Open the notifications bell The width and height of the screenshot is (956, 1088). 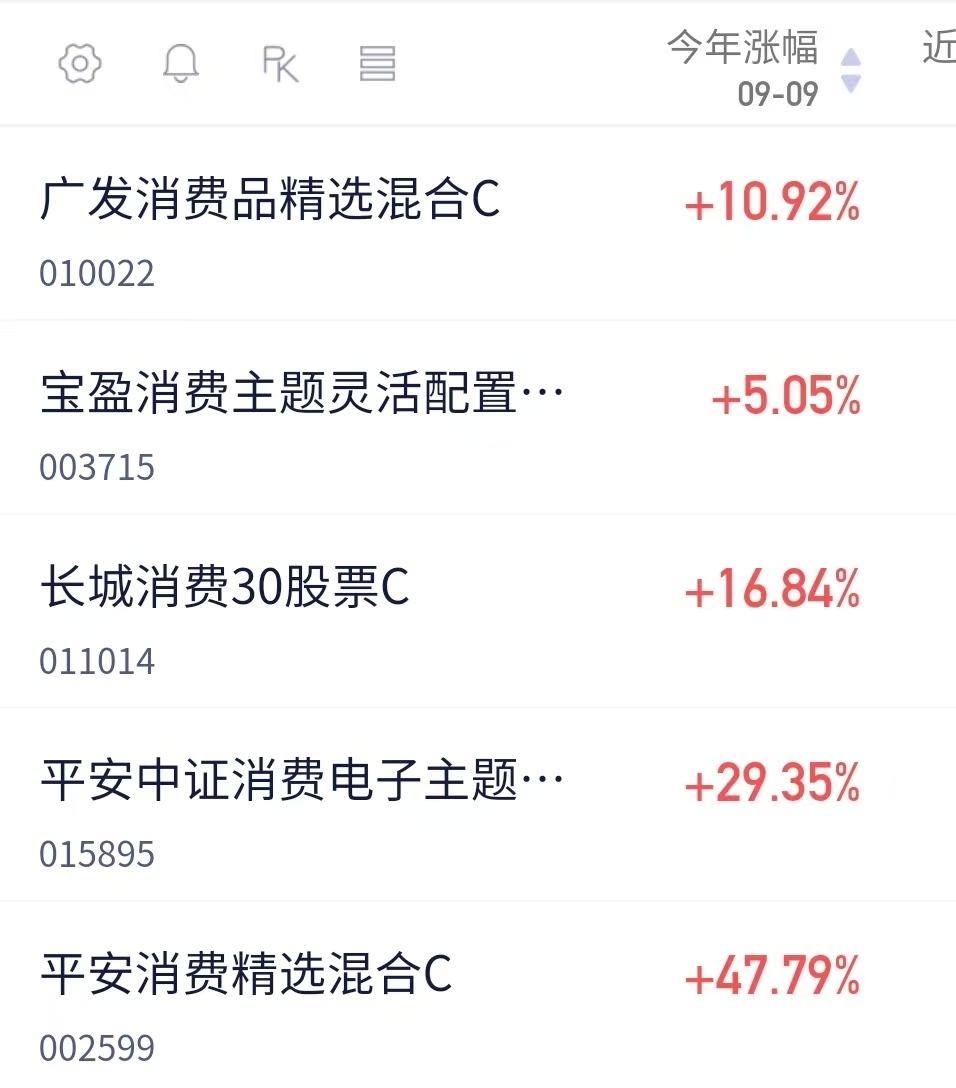(x=181, y=63)
